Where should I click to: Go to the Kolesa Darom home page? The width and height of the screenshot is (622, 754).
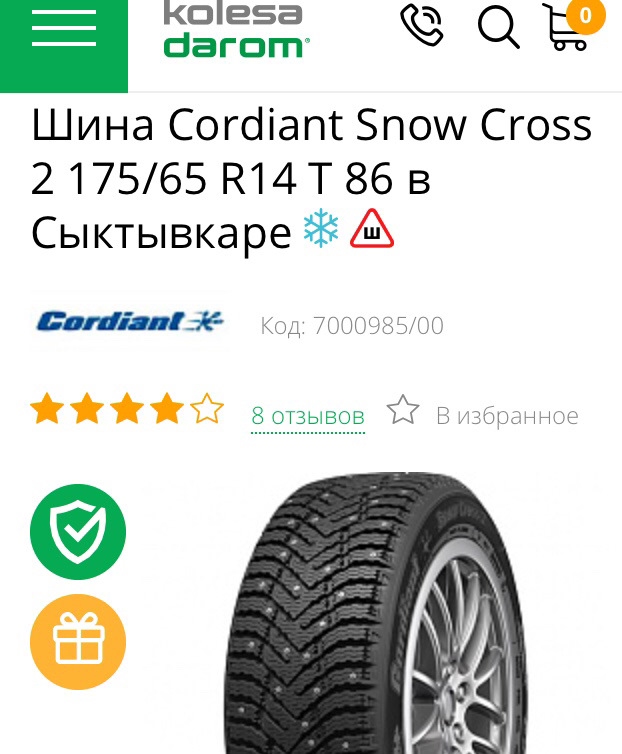(x=236, y=29)
